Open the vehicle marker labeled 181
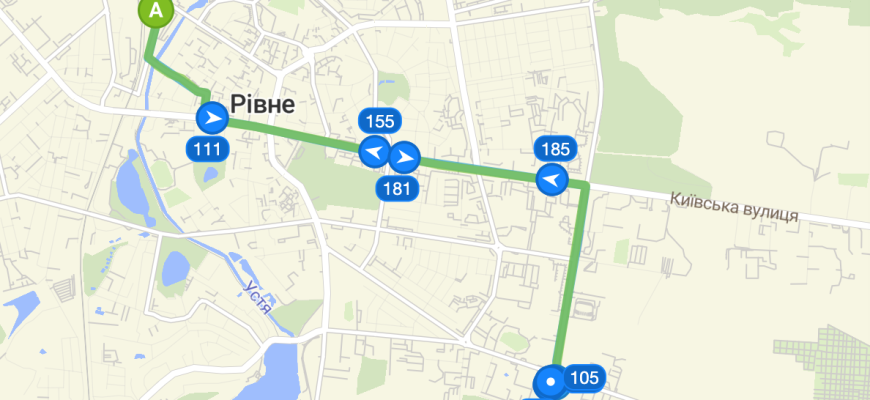Viewport: 870px width, 400px height. coord(404,158)
